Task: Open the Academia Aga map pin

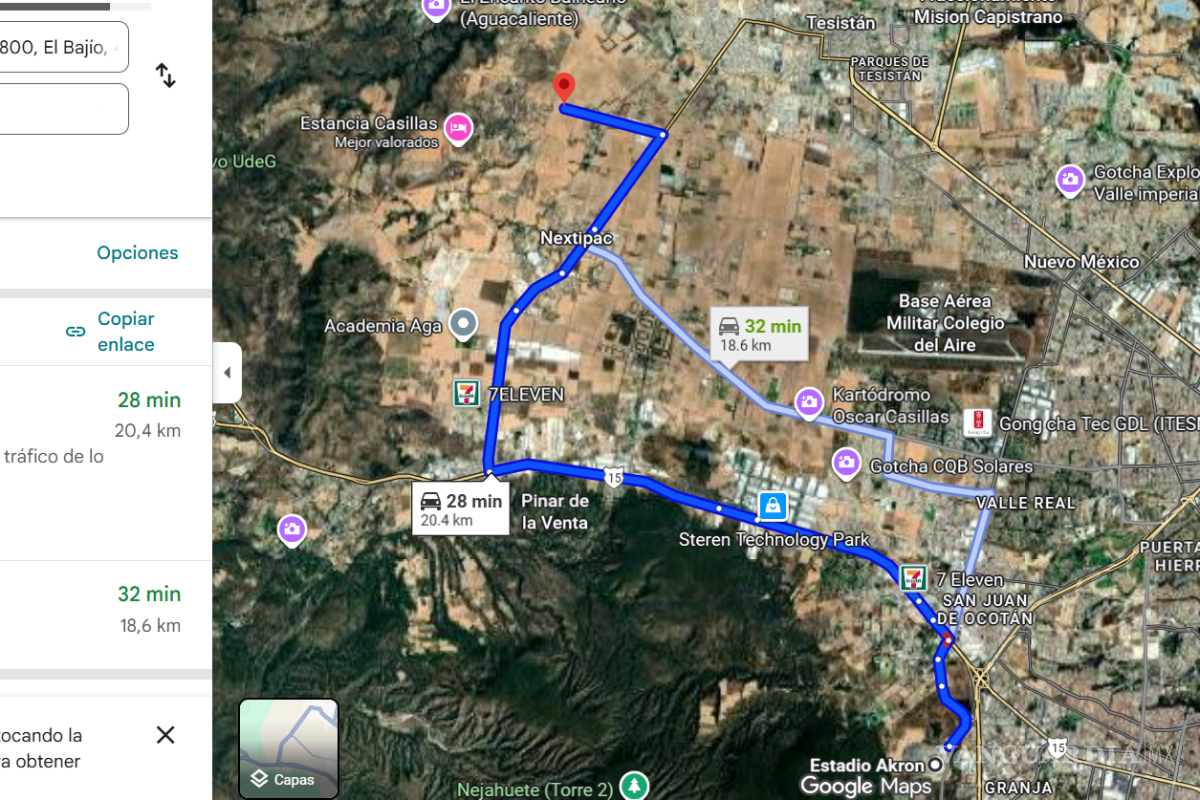Action: coord(463,324)
